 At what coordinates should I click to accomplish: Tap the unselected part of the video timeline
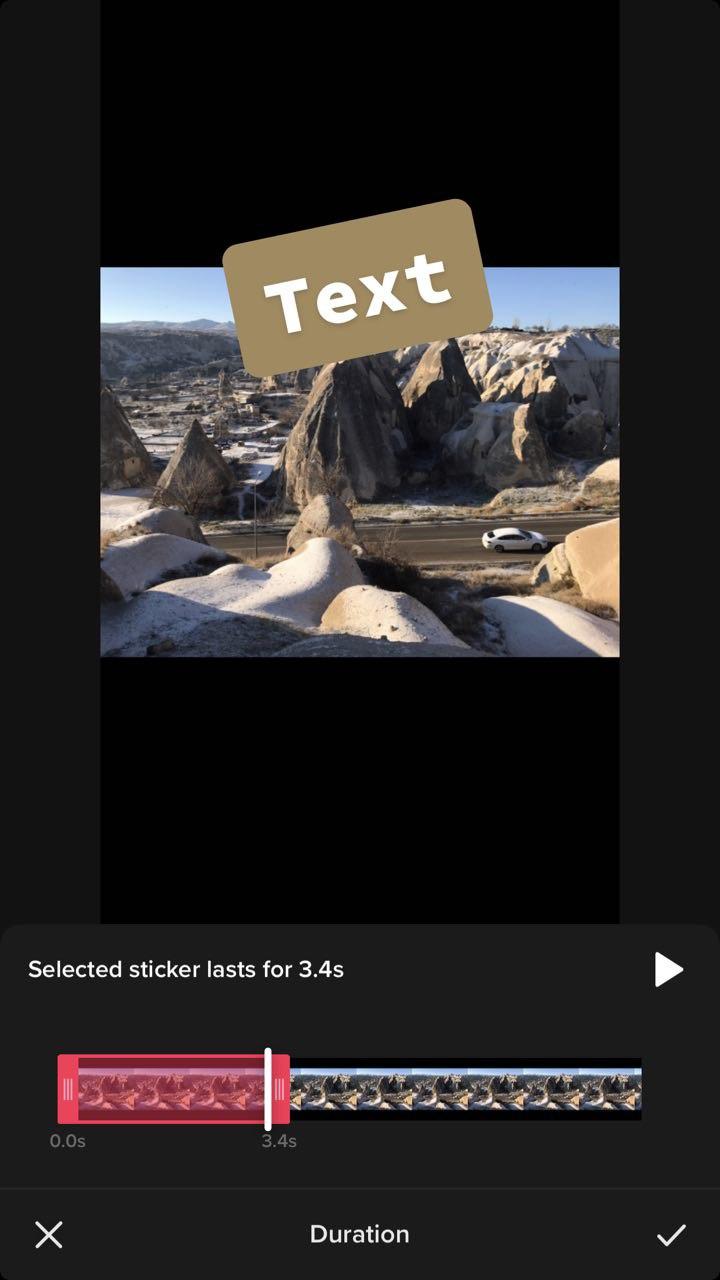465,1089
